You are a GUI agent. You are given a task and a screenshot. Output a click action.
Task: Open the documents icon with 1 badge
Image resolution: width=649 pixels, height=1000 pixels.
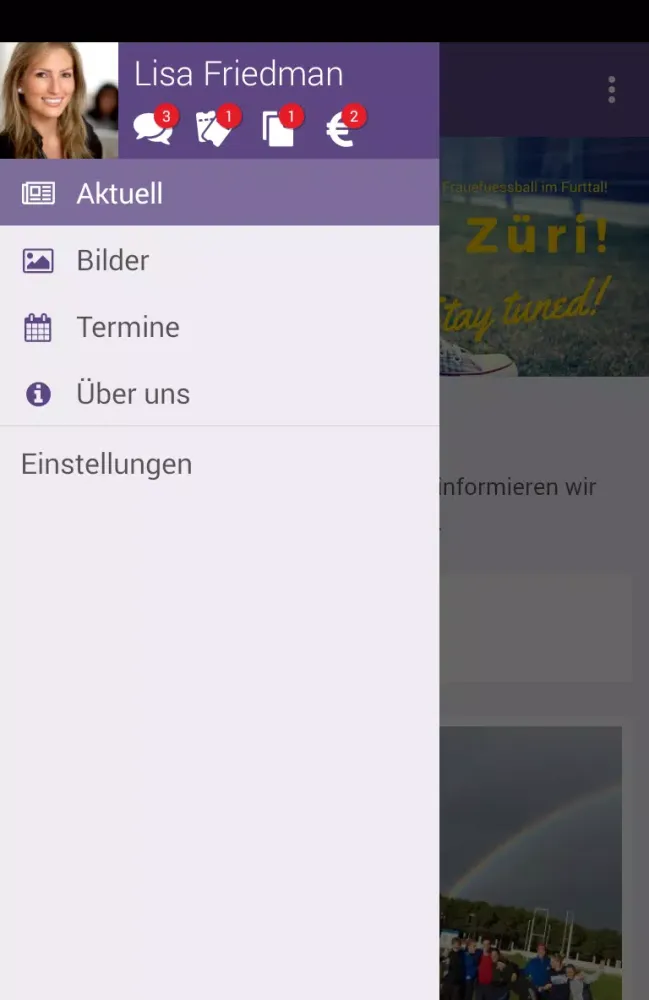coord(279,129)
